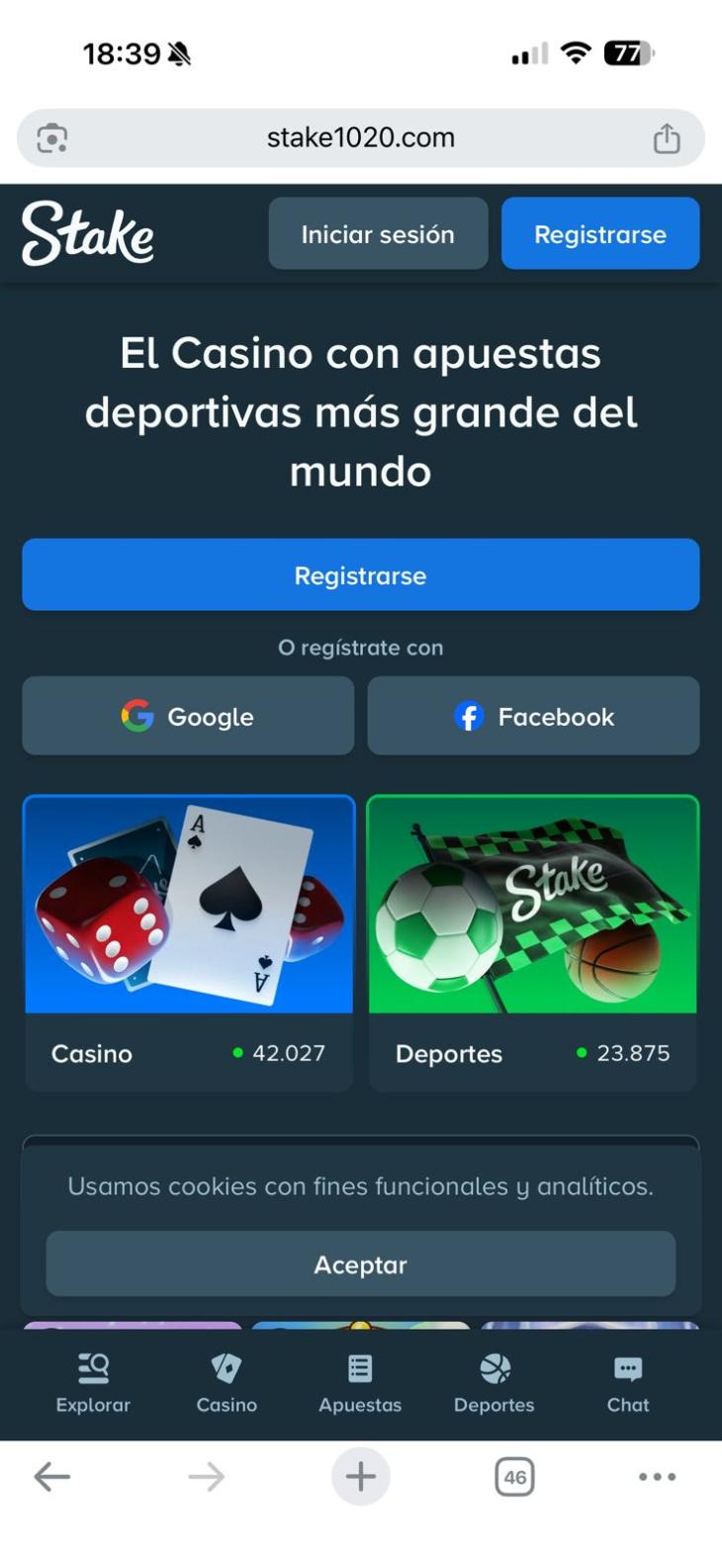Open a new browser tab

point(360,1477)
